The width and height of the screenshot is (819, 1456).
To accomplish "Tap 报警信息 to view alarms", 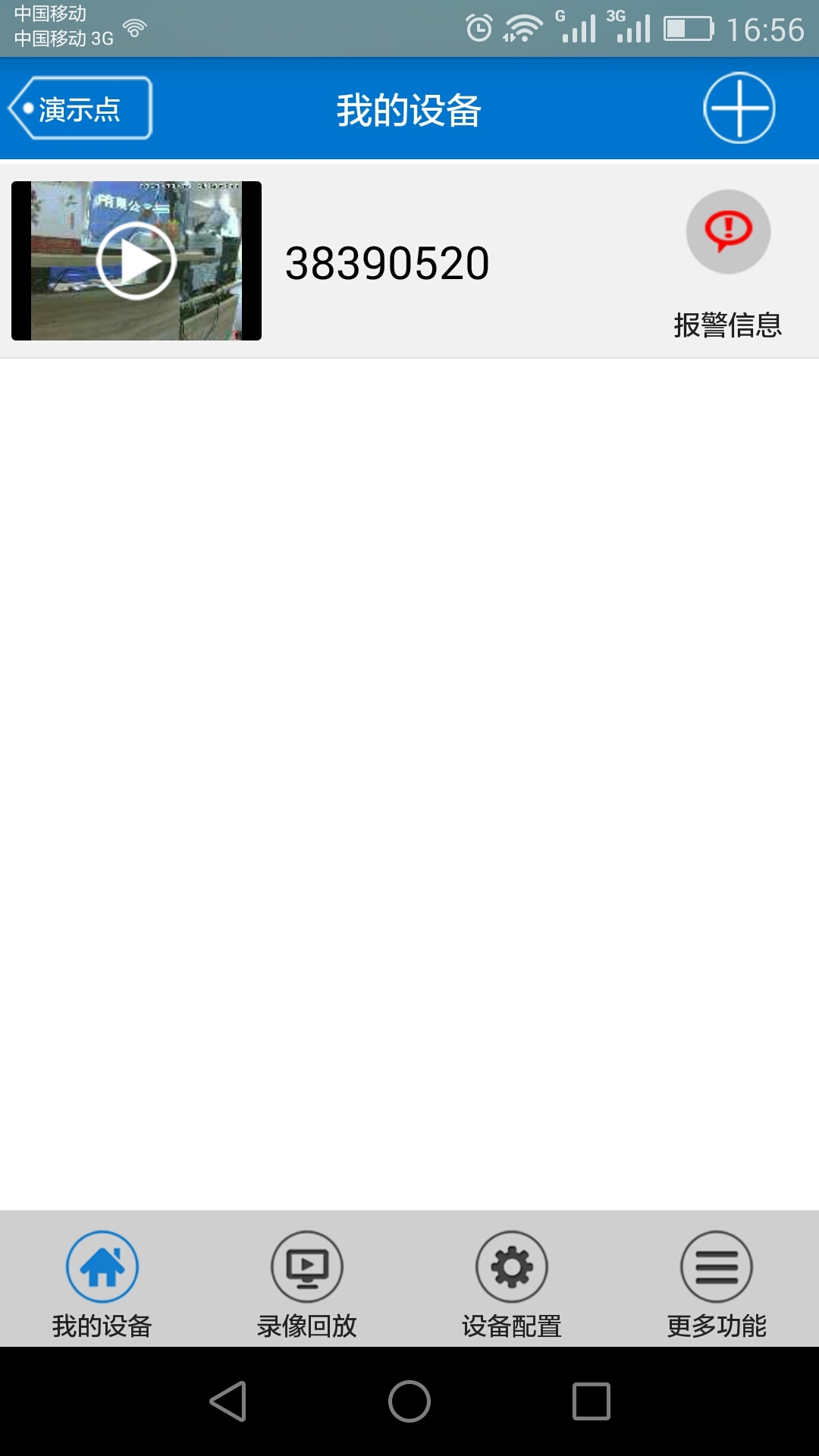I will (727, 325).
